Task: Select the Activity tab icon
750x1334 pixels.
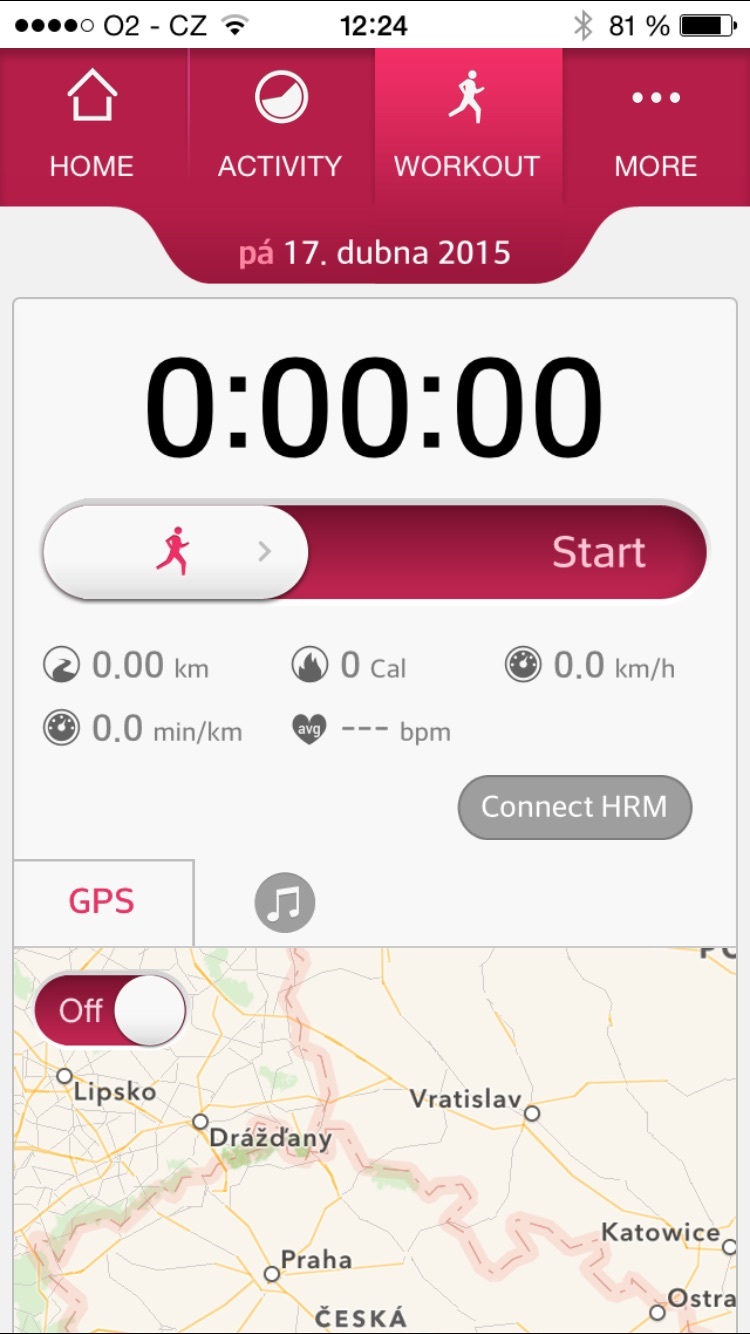Action: click(281, 98)
